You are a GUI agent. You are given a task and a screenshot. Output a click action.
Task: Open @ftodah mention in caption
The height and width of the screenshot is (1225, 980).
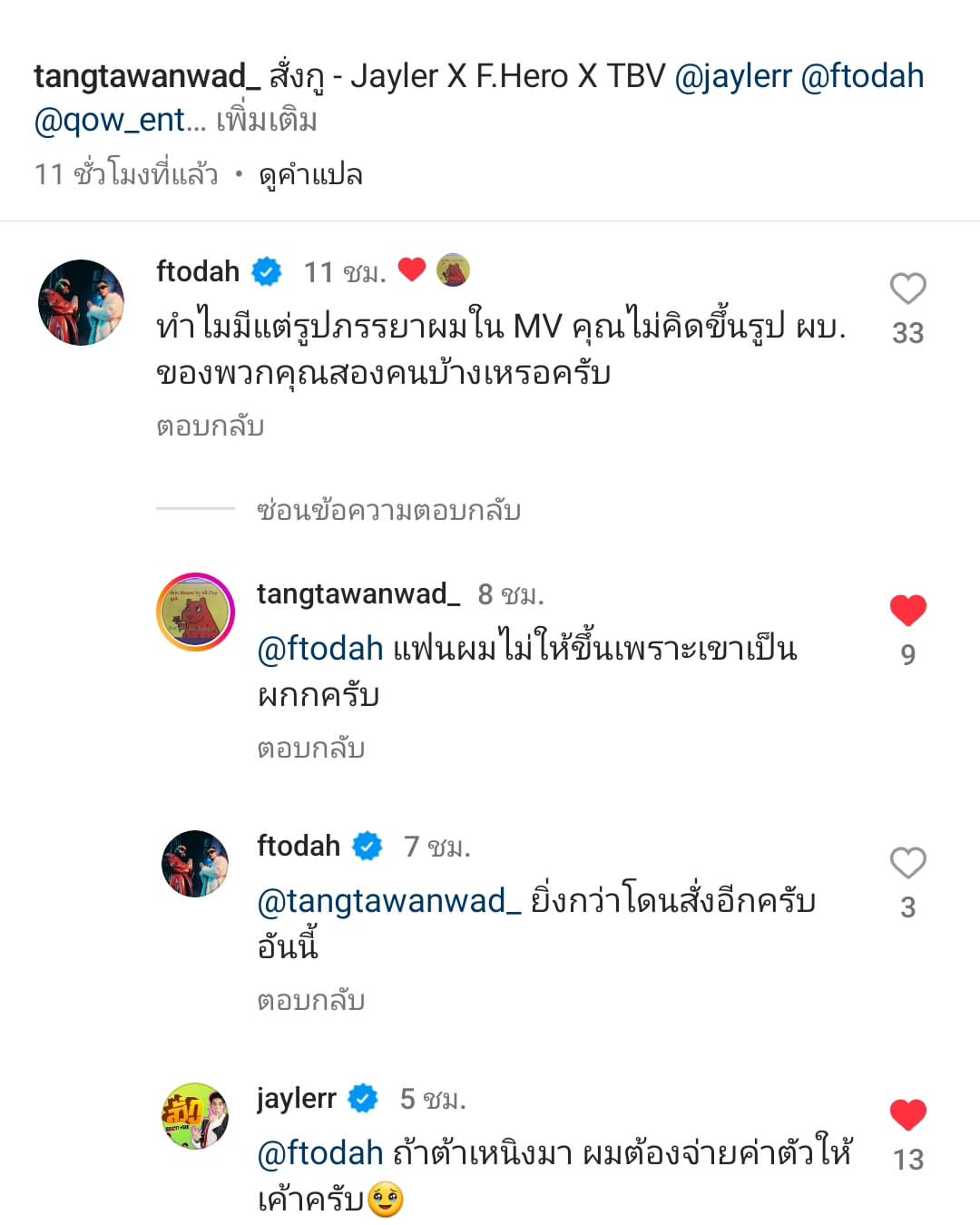(862, 76)
